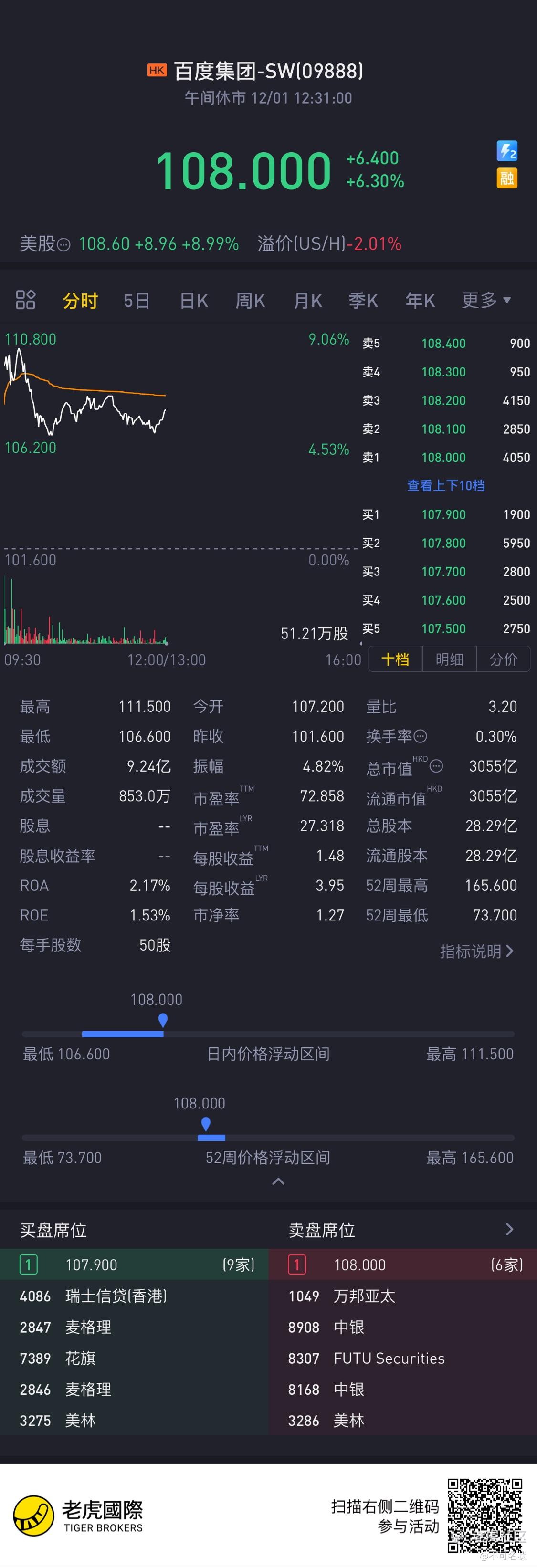Switch to the 分价 tab
The height and width of the screenshot is (1568, 537).
(x=504, y=659)
